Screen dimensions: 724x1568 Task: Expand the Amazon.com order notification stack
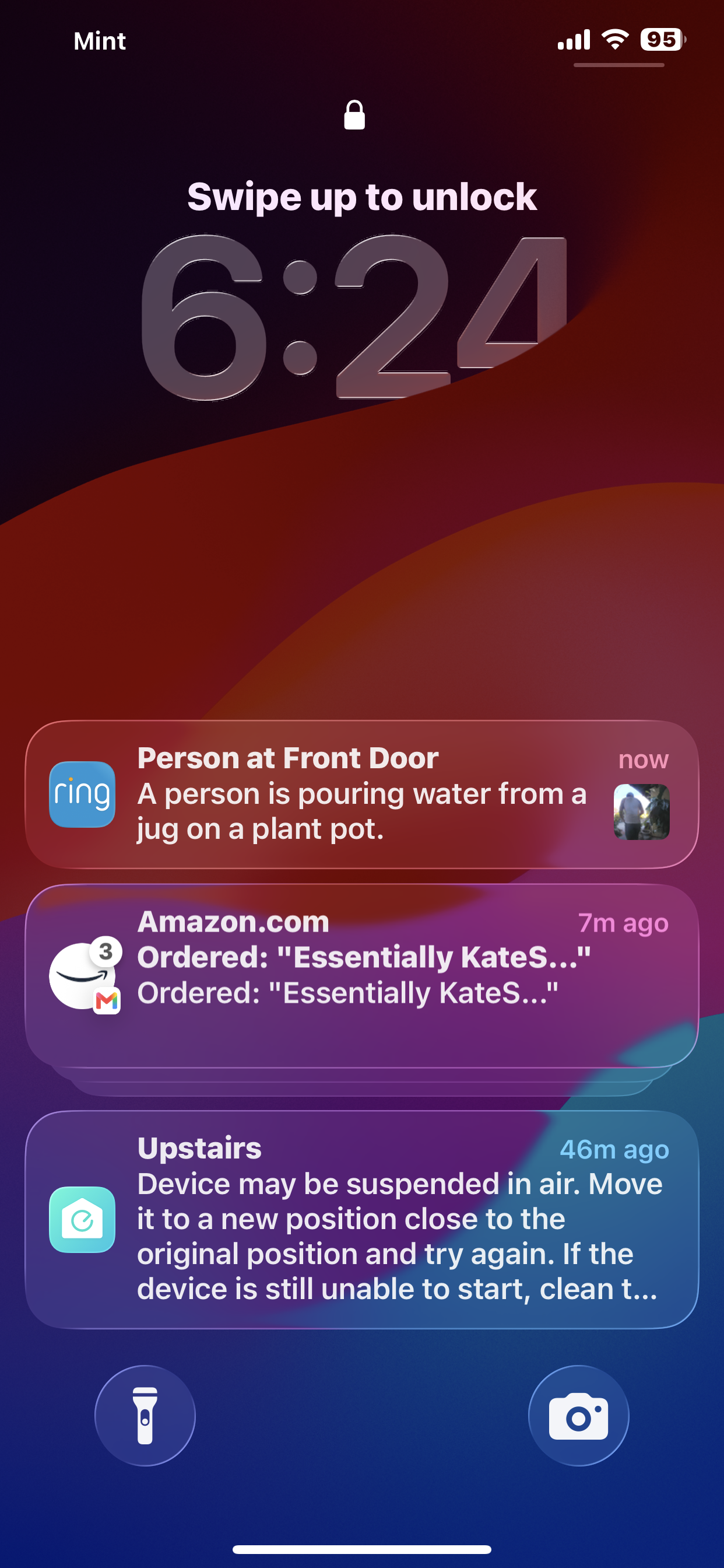(x=361, y=976)
